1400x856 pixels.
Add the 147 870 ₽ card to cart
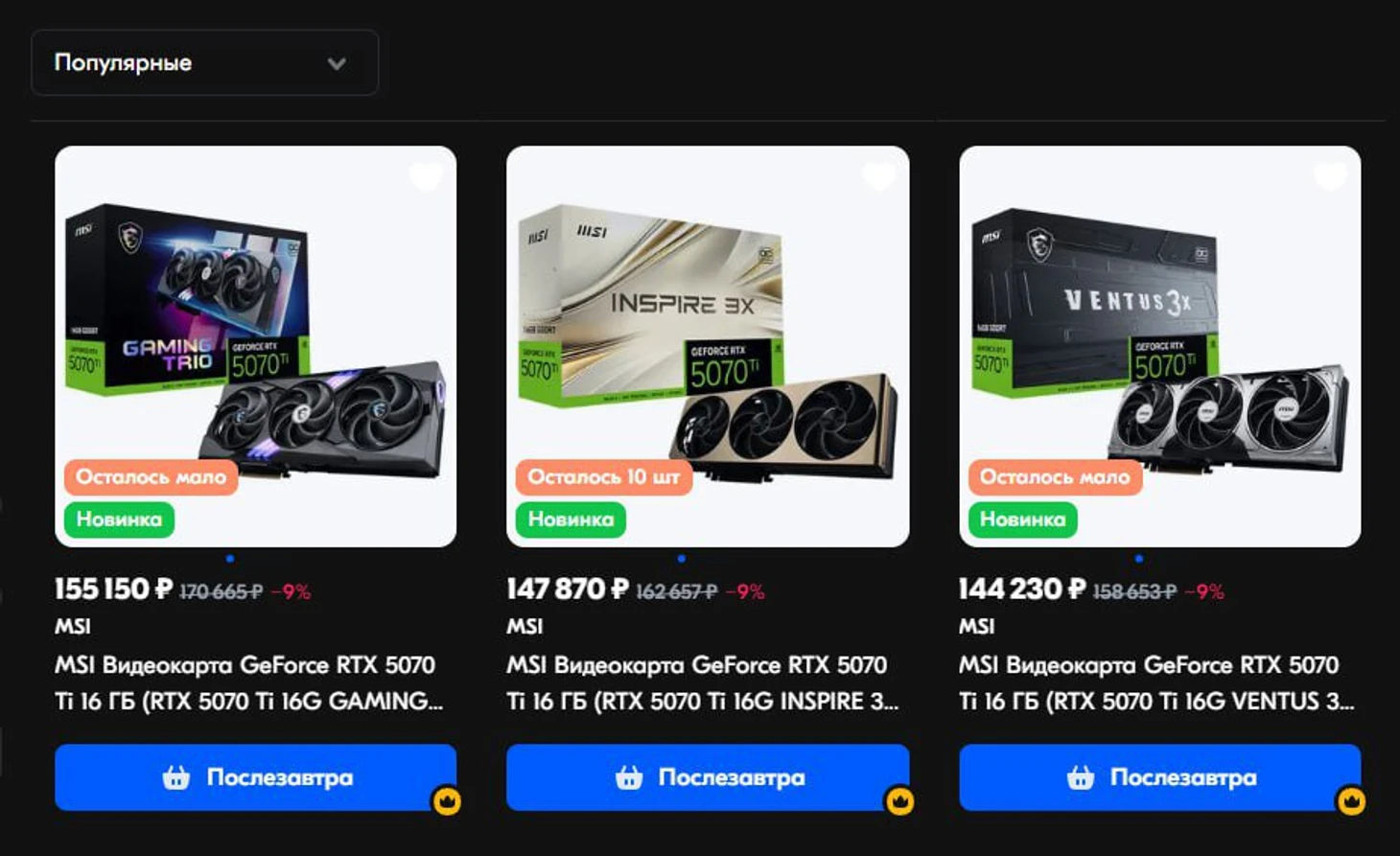[x=708, y=777]
